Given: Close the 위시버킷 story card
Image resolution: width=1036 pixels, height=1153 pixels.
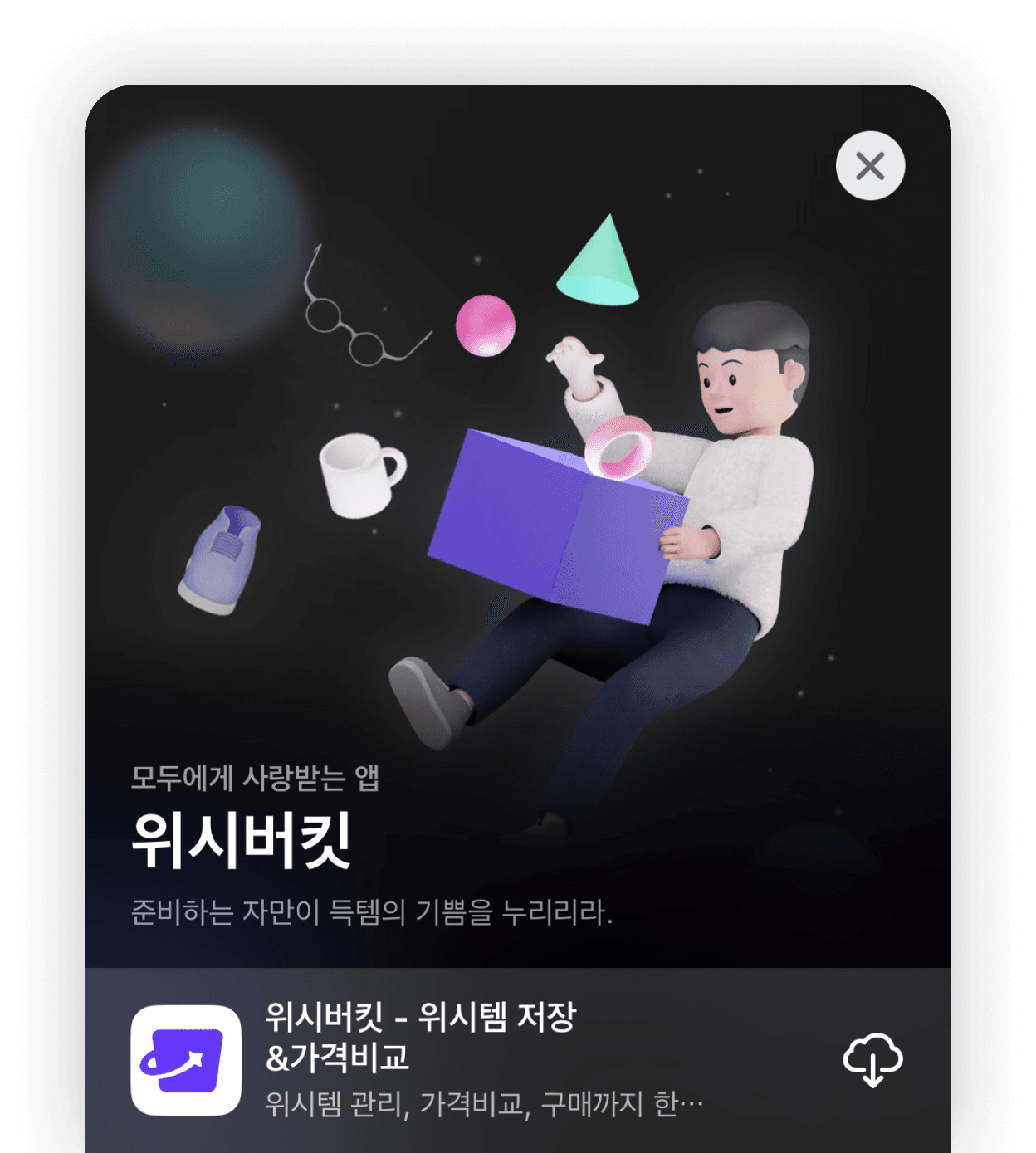Looking at the screenshot, I should pyautogui.click(x=870, y=166).
